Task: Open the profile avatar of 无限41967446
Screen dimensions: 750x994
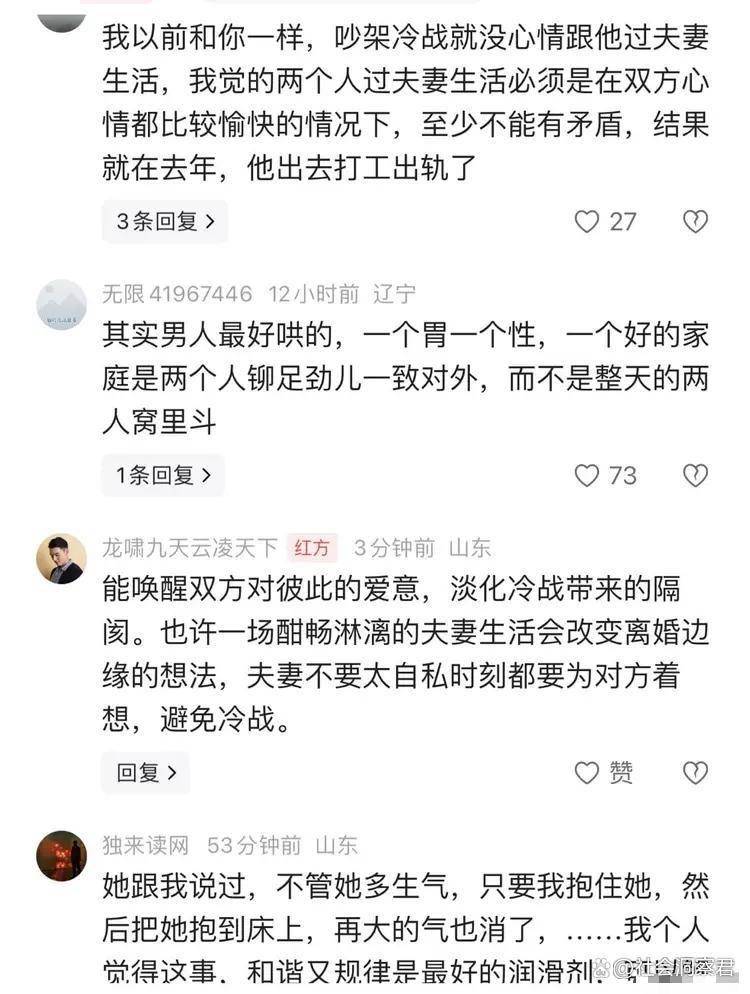Action: pyautogui.click(x=62, y=305)
